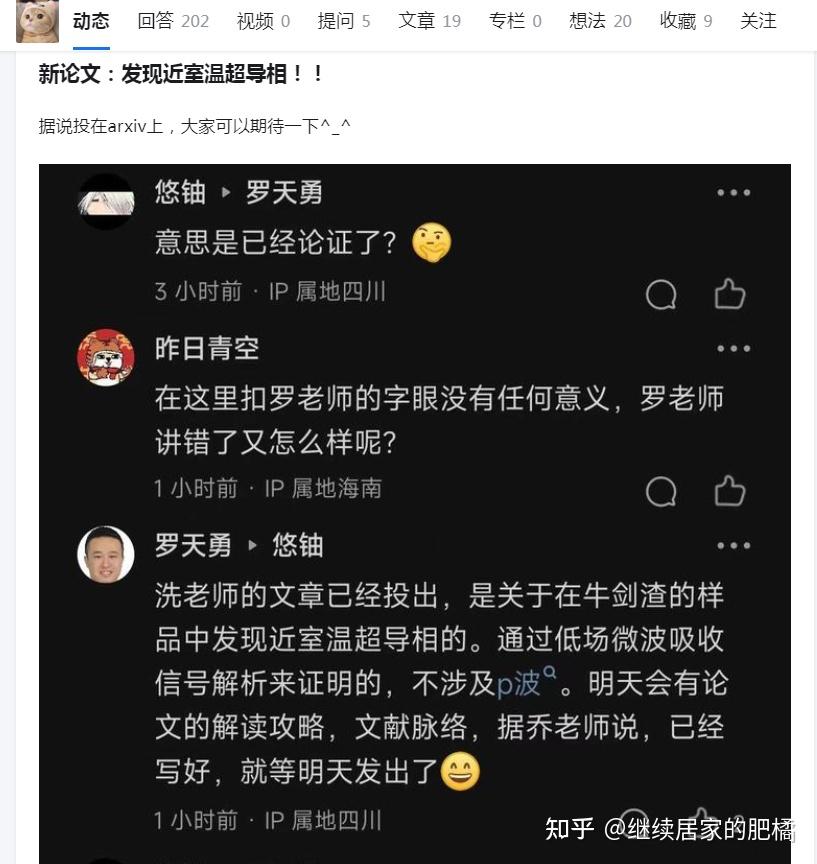View the 想法 tab

coord(600,21)
